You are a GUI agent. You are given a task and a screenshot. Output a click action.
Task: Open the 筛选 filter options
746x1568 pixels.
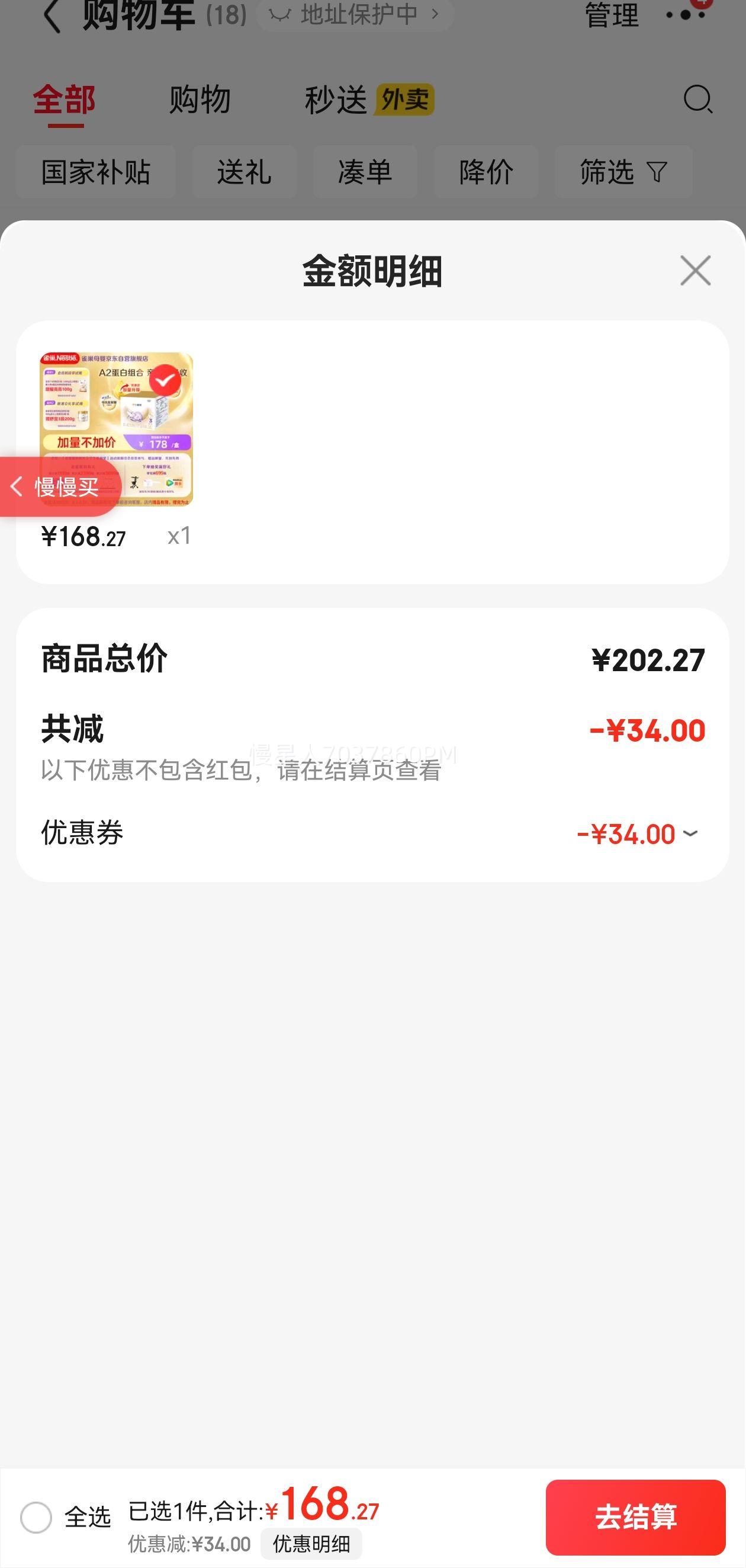point(622,172)
